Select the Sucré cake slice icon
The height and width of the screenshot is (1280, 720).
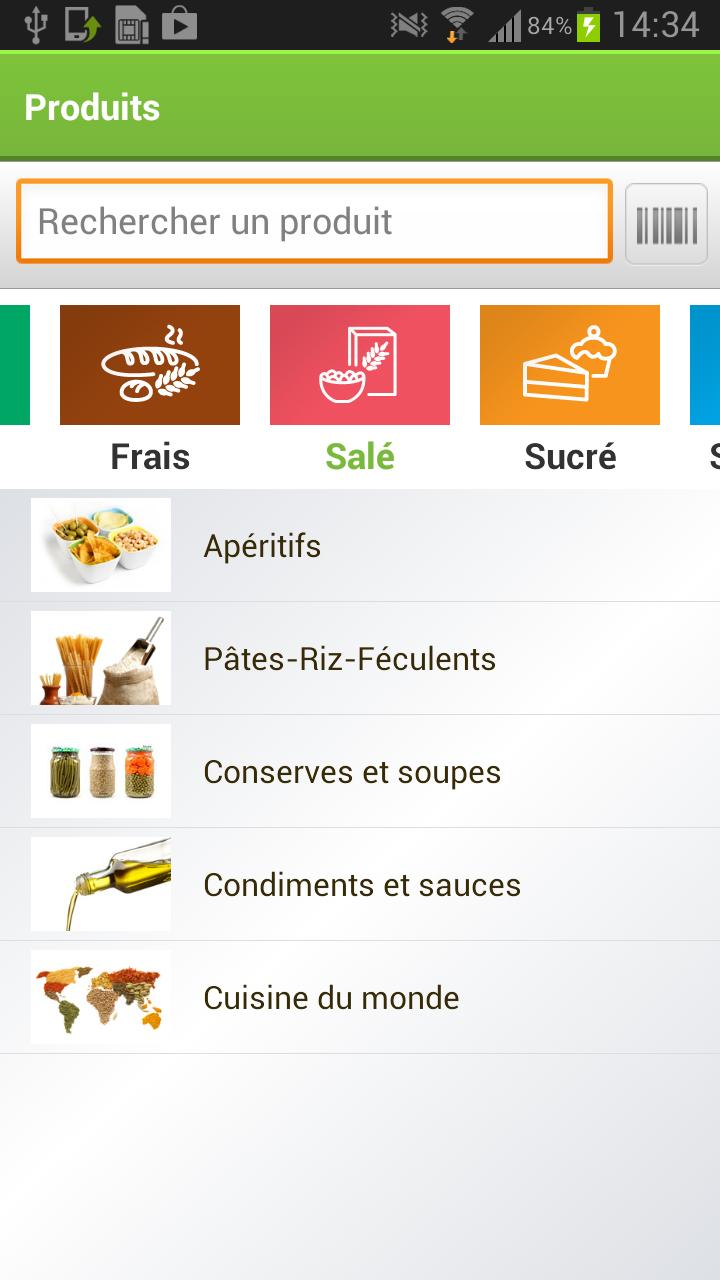[x=569, y=365]
